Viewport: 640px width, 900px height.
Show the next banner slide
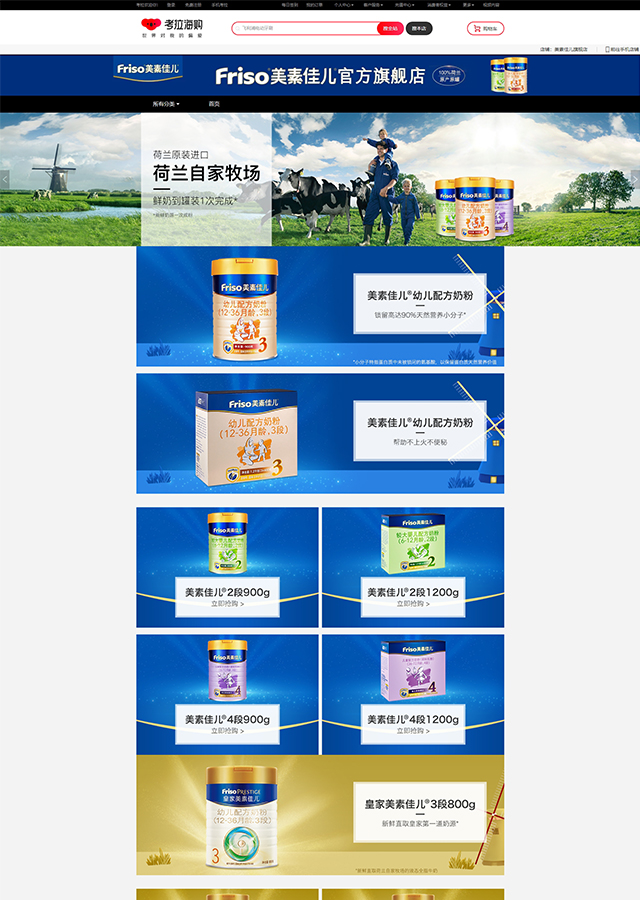[634, 179]
